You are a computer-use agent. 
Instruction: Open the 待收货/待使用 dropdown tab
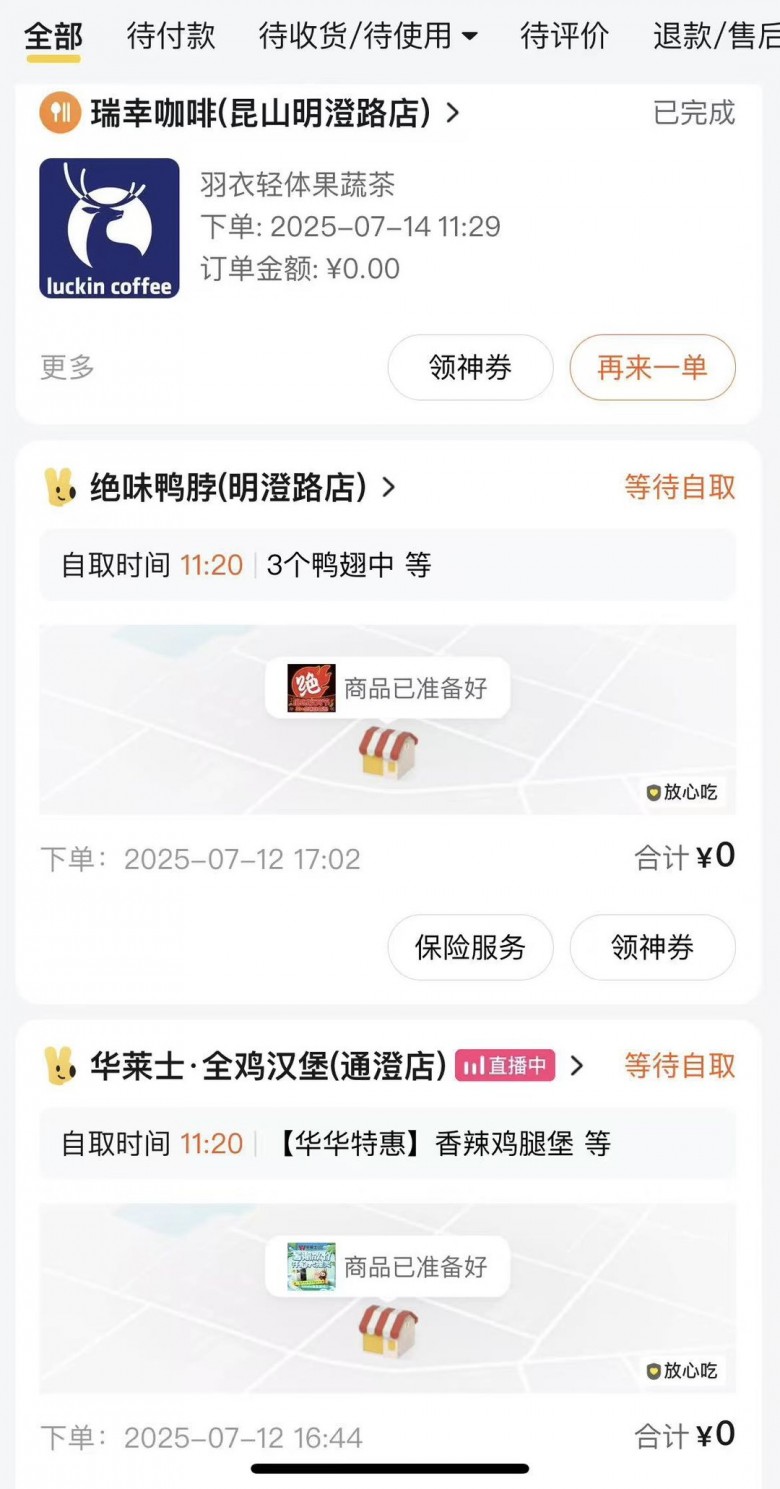pyautogui.click(x=368, y=36)
